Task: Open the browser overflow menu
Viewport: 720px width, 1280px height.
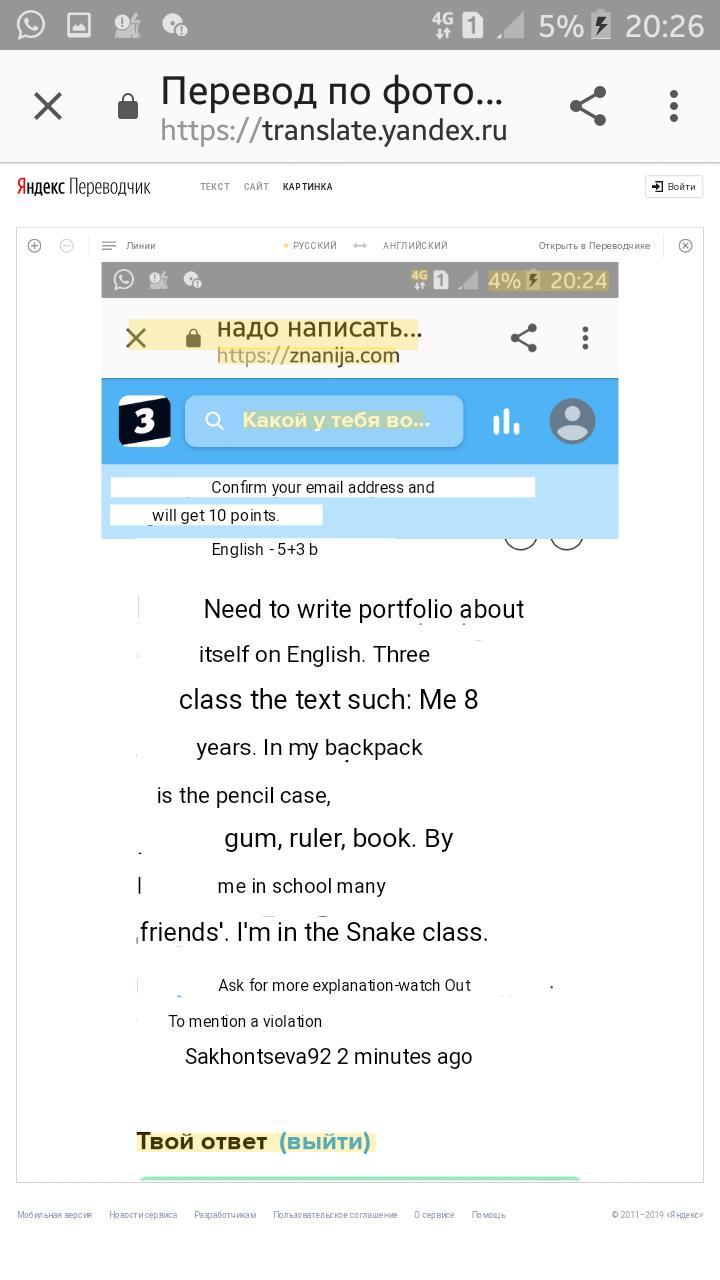Action: tap(674, 106)
